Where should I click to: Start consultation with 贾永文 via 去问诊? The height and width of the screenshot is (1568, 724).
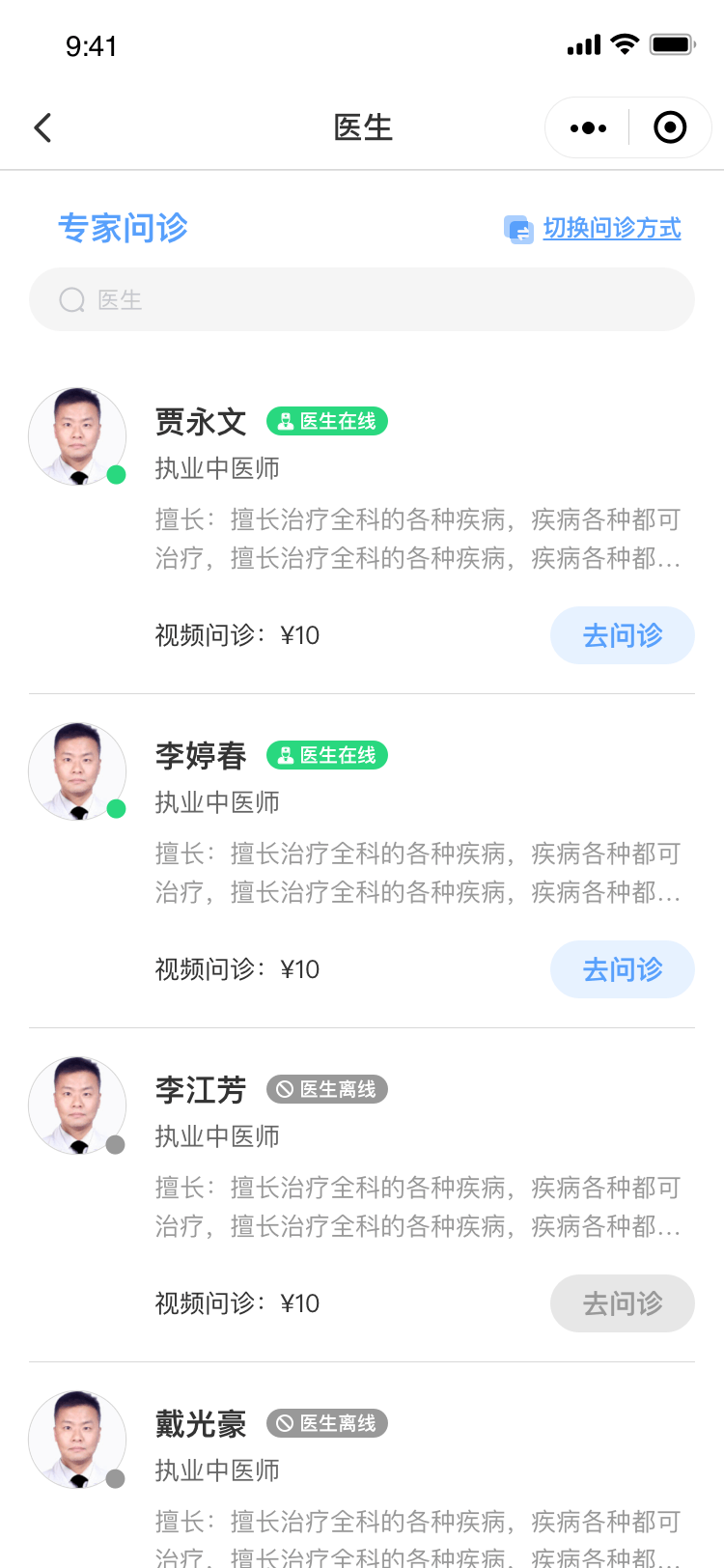(622, 635)
